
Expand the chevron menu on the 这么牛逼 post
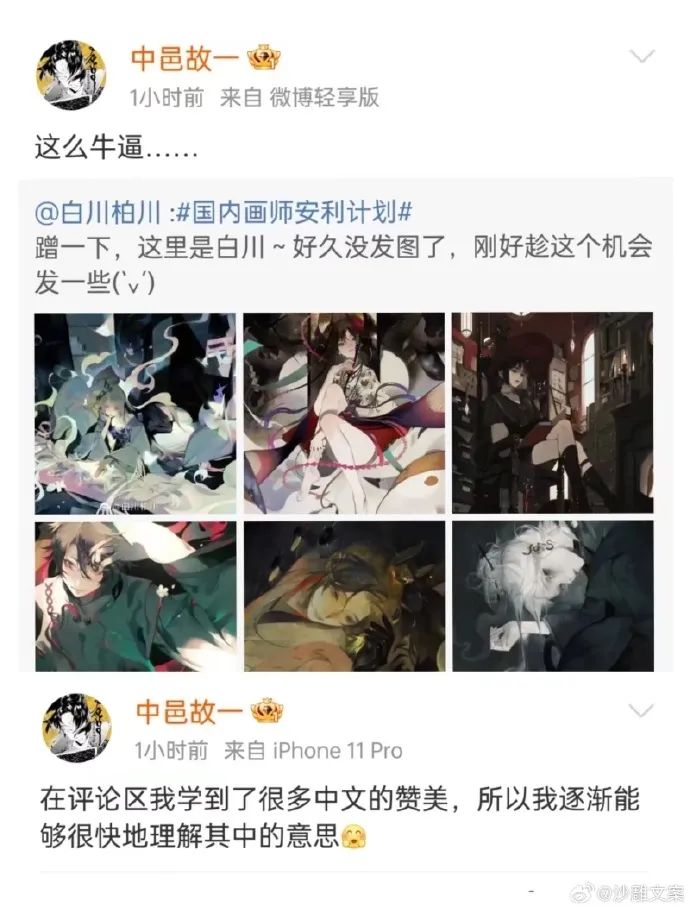640,56
